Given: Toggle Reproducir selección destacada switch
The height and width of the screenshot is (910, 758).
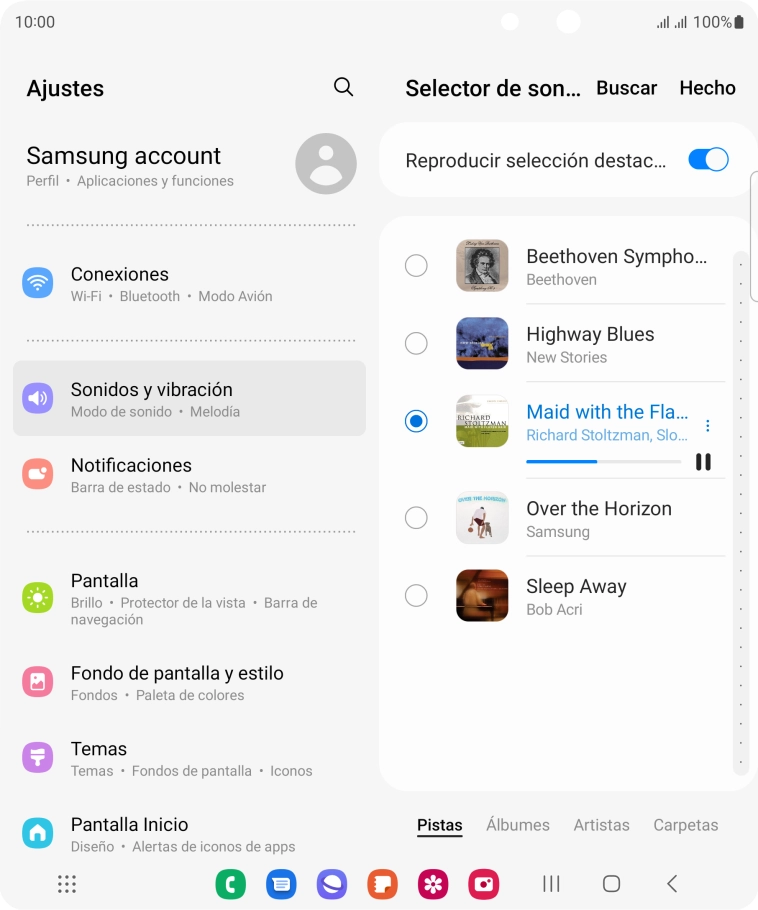Looking at the screenshot, I should [707, 160].
